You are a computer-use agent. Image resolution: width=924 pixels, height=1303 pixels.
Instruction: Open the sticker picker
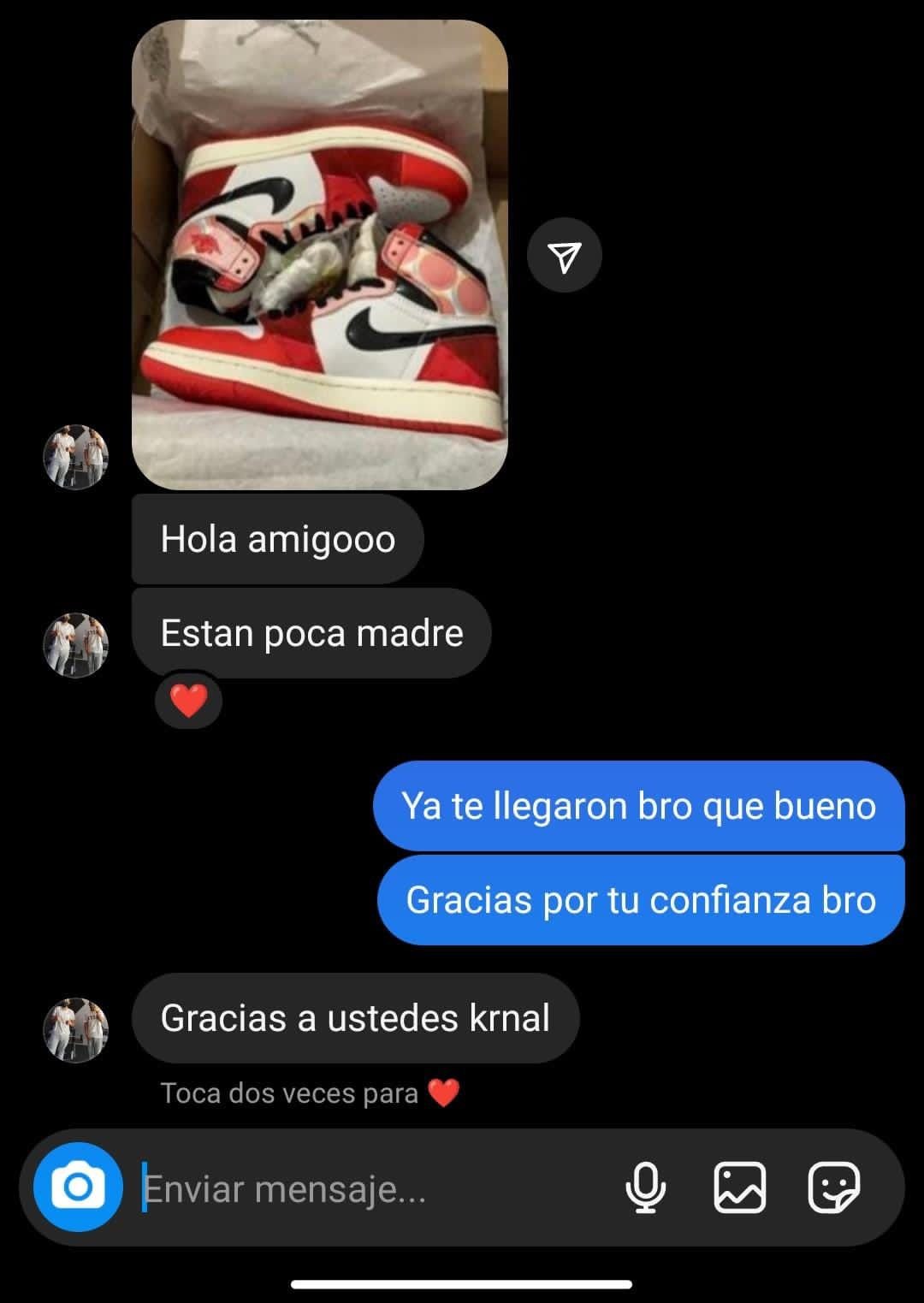833,1188
